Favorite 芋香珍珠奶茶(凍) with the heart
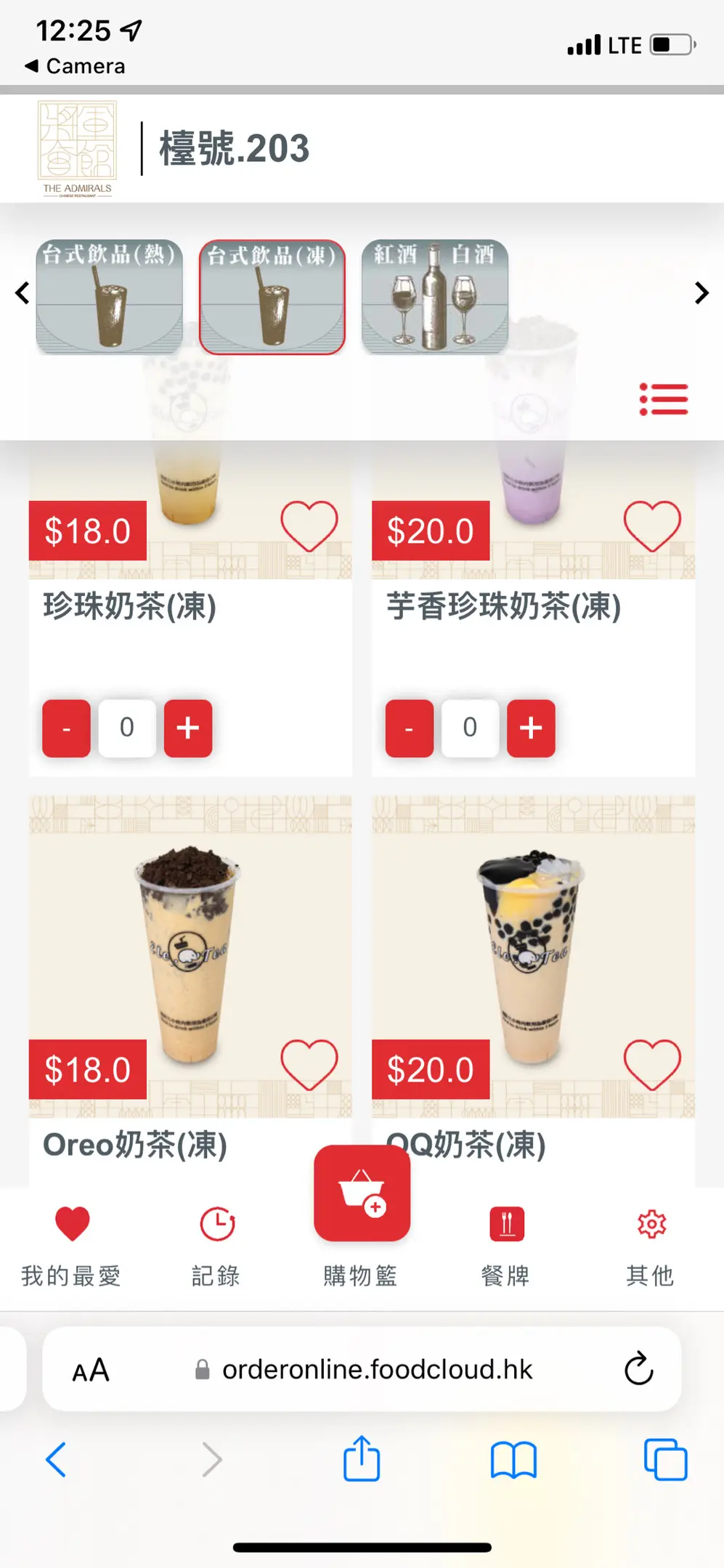This screenshot has height=1568, width=724. click(652, 526)
